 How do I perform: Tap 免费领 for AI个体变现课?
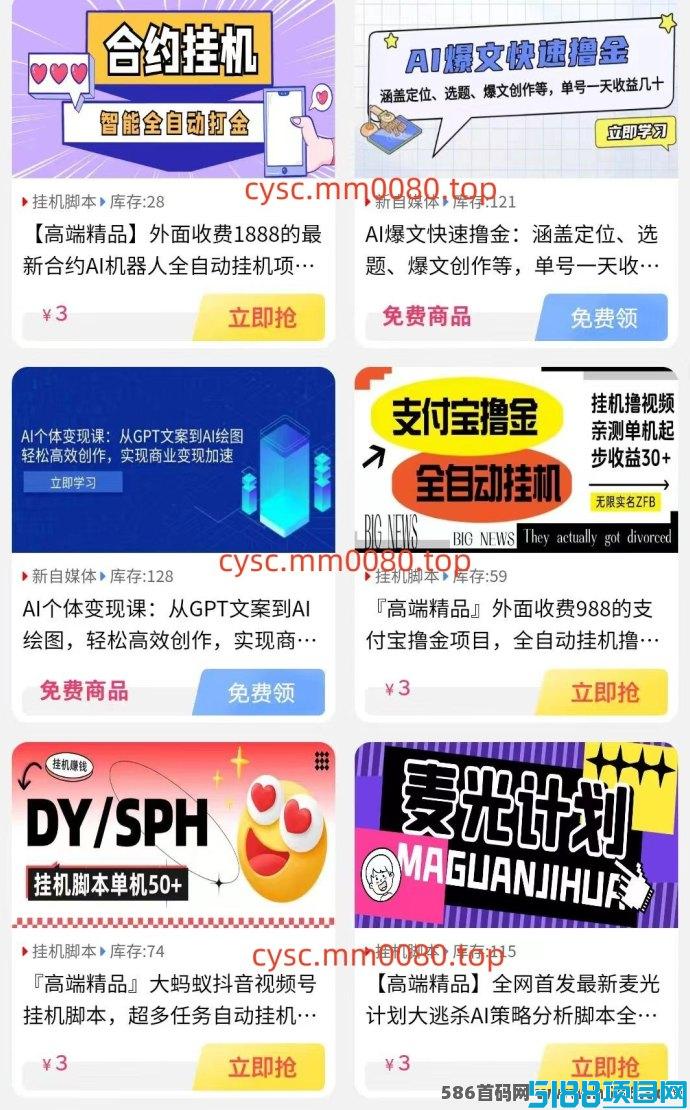coord(260,692)
